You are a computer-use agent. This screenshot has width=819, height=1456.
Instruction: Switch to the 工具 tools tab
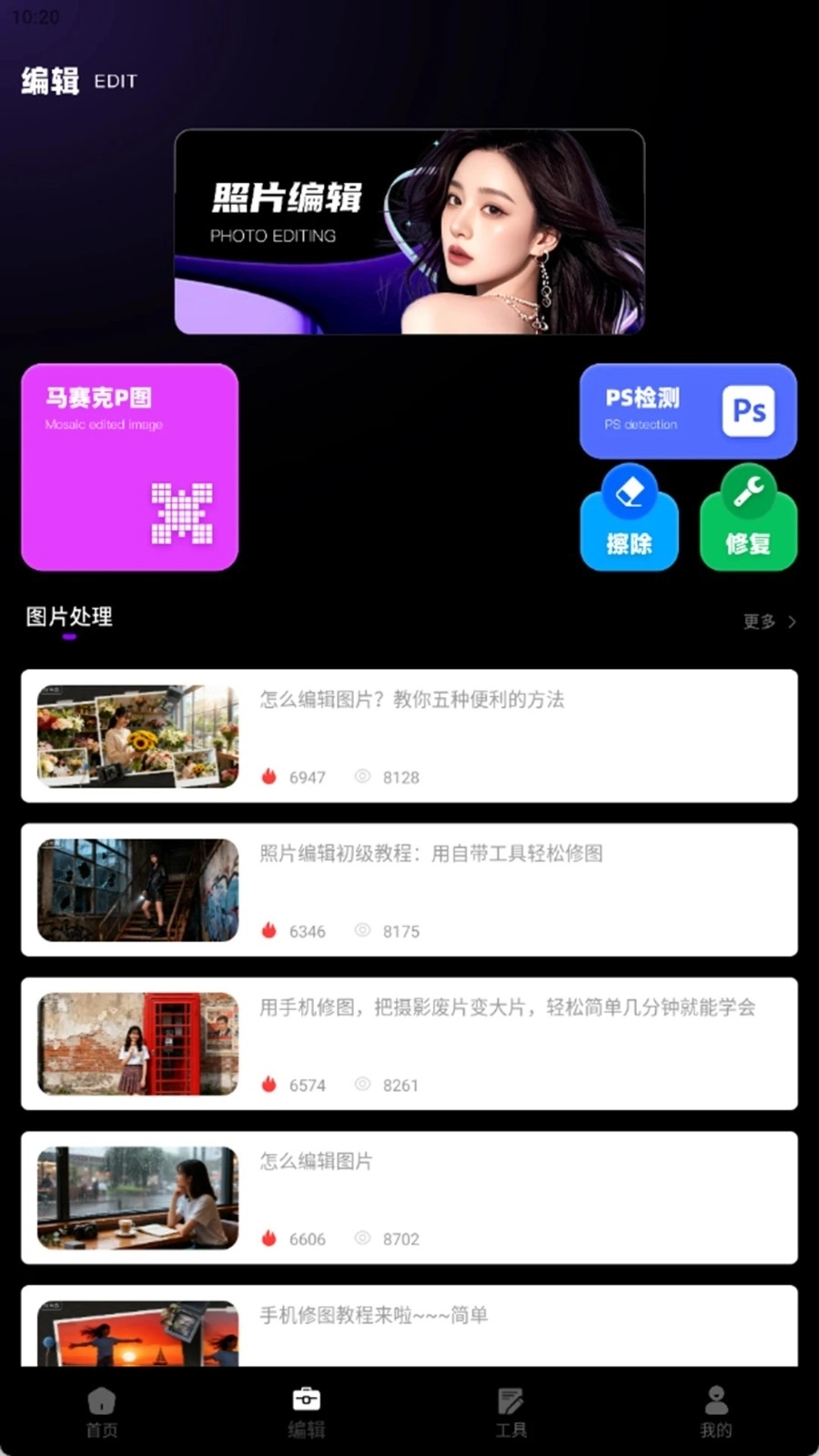[x=511, y=1411]
